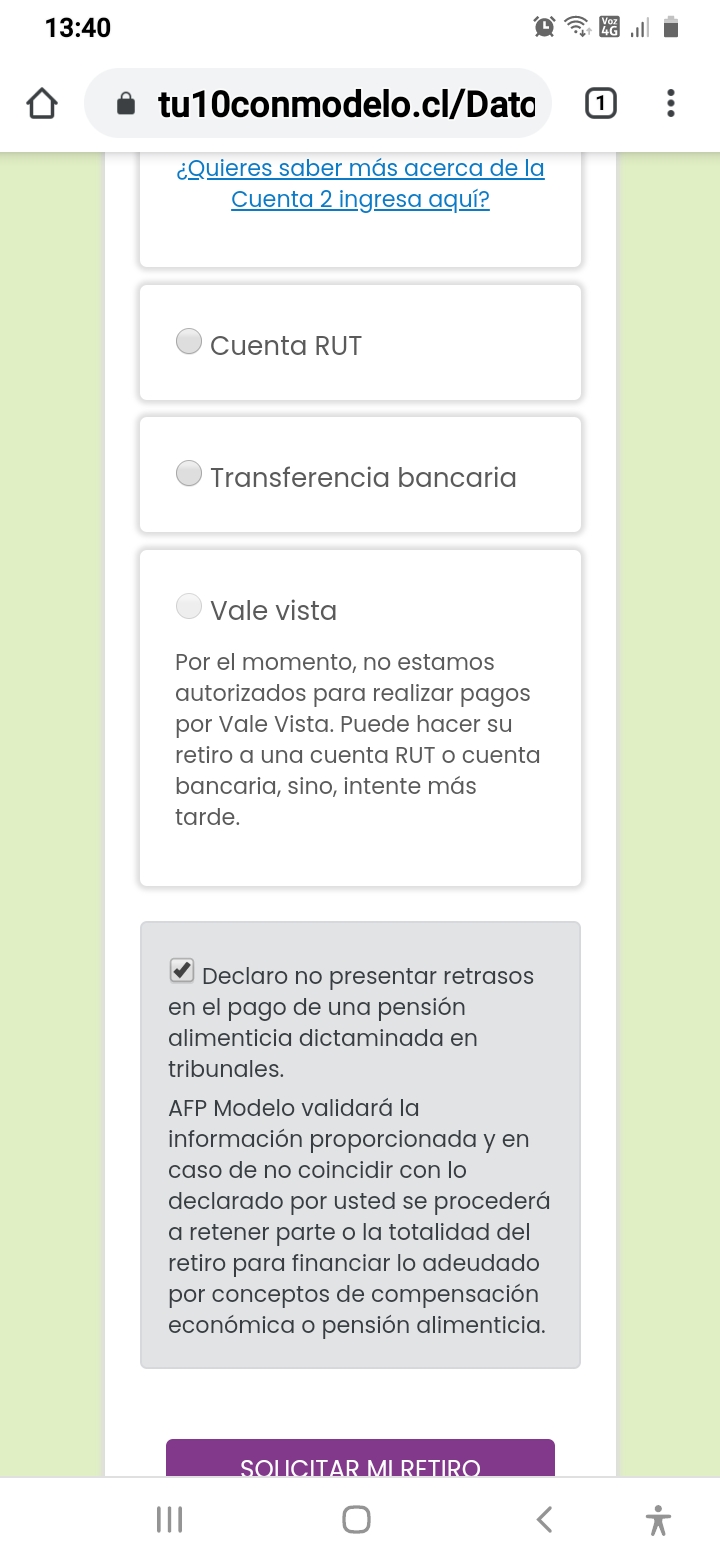Open recent apps from the navigation bar
The height and width of the screenshot is (1560, 720).
coord(170,1520)
